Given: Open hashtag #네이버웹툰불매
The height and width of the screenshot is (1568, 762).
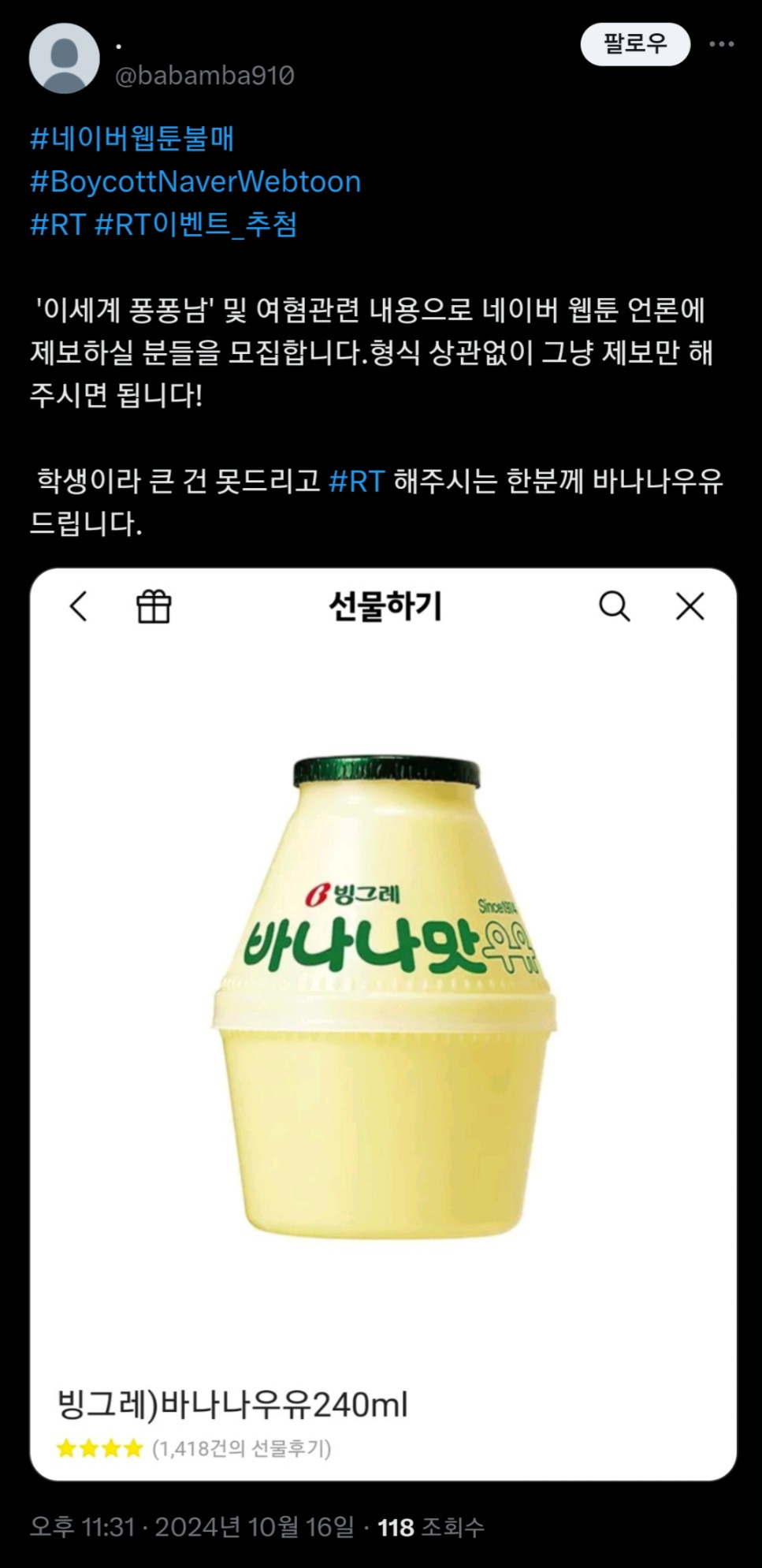Looking at the screenshot, I should pyautogui.click(x=132, y=139).
